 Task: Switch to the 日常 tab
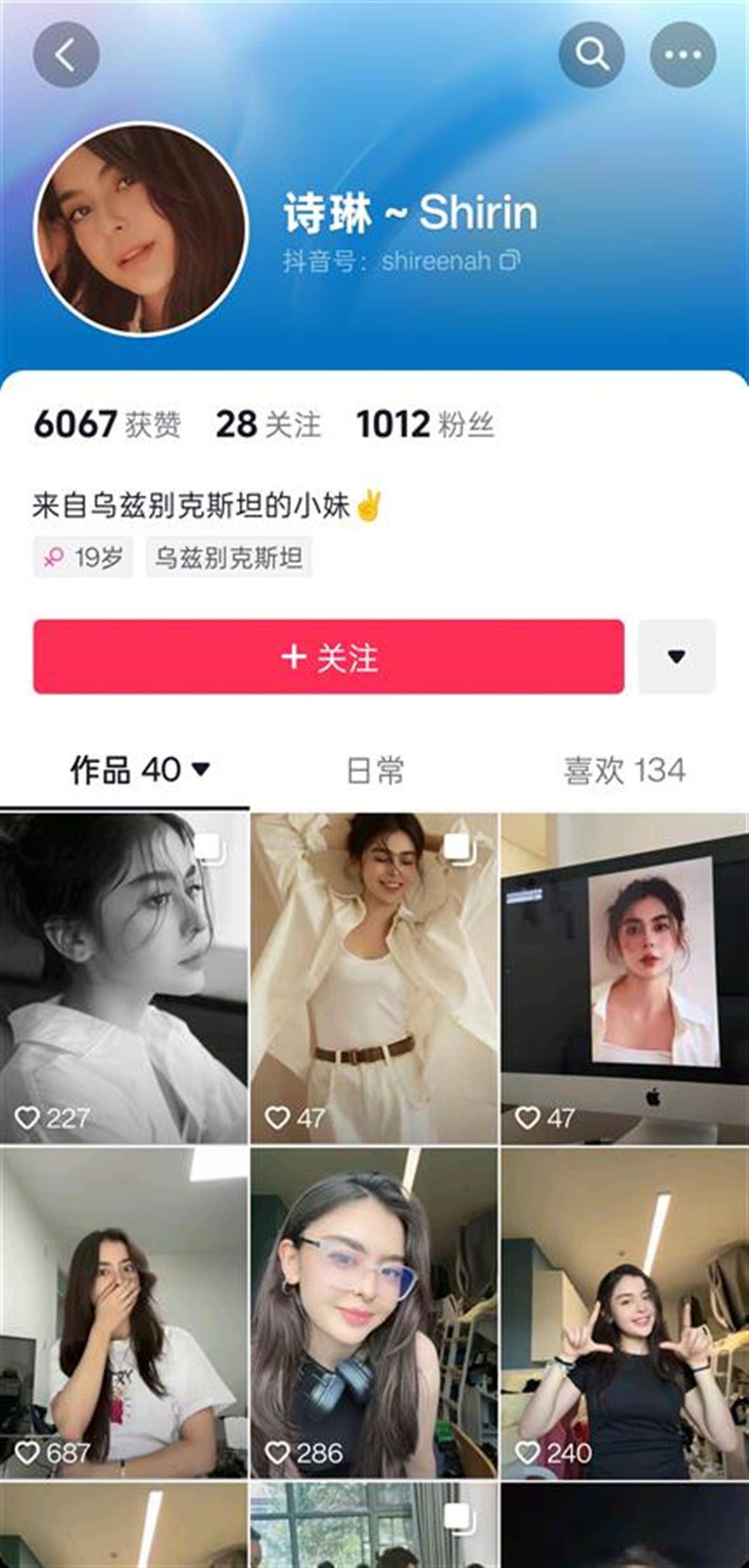(x=375, y=770)
